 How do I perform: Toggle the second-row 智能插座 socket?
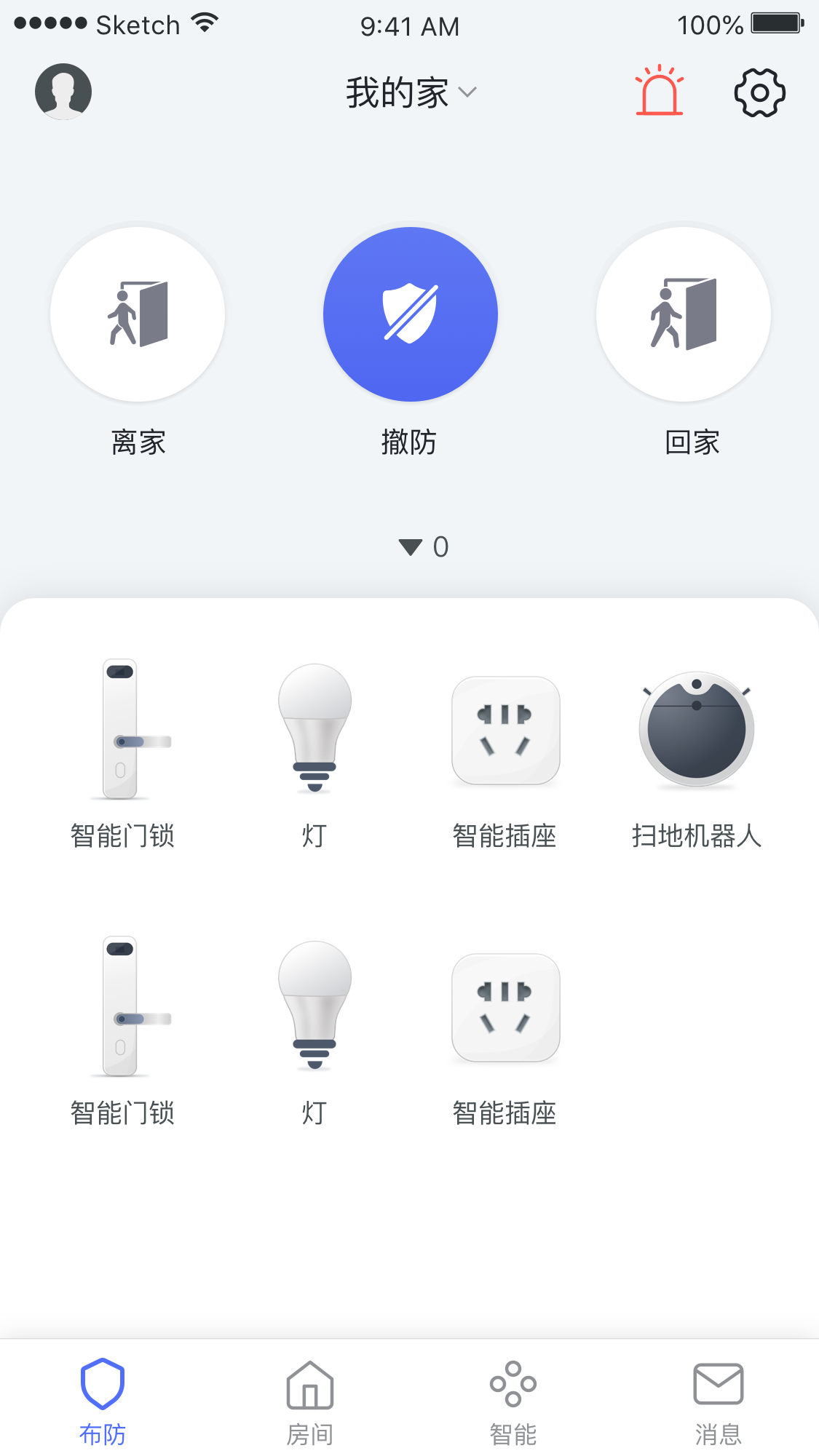pos(505,1008)
